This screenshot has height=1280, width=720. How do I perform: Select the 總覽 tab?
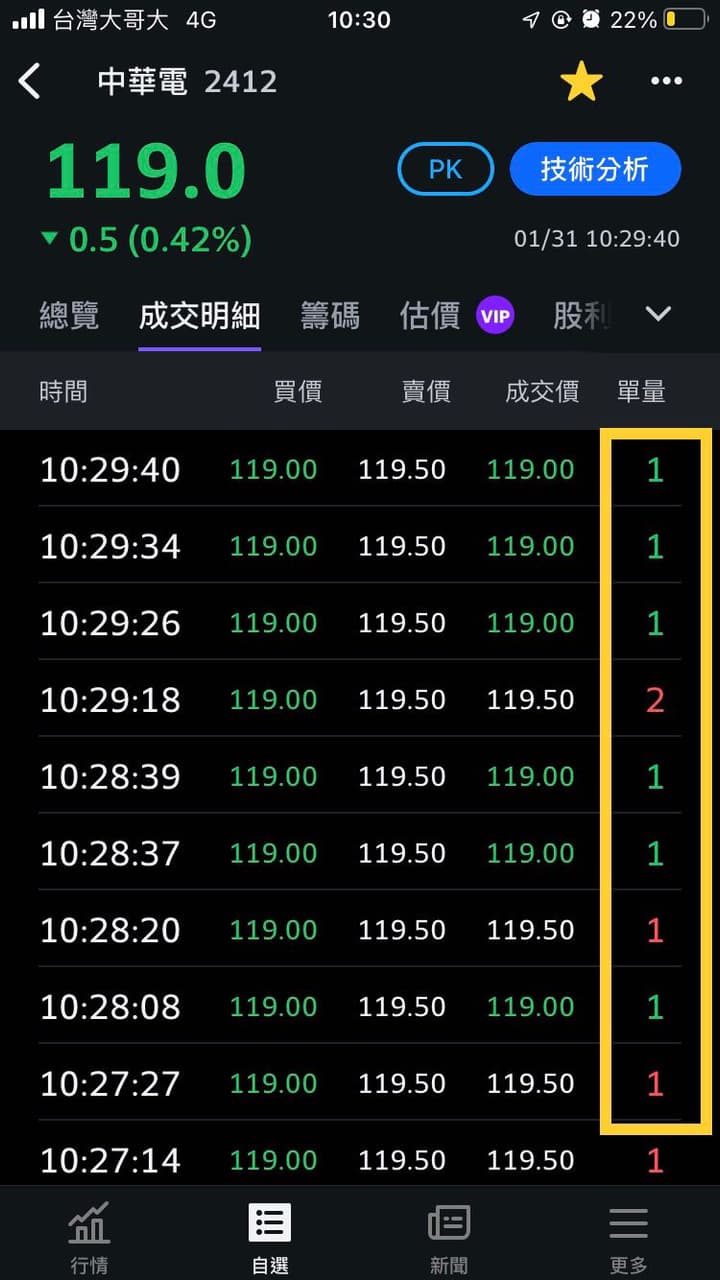[69, 314]
